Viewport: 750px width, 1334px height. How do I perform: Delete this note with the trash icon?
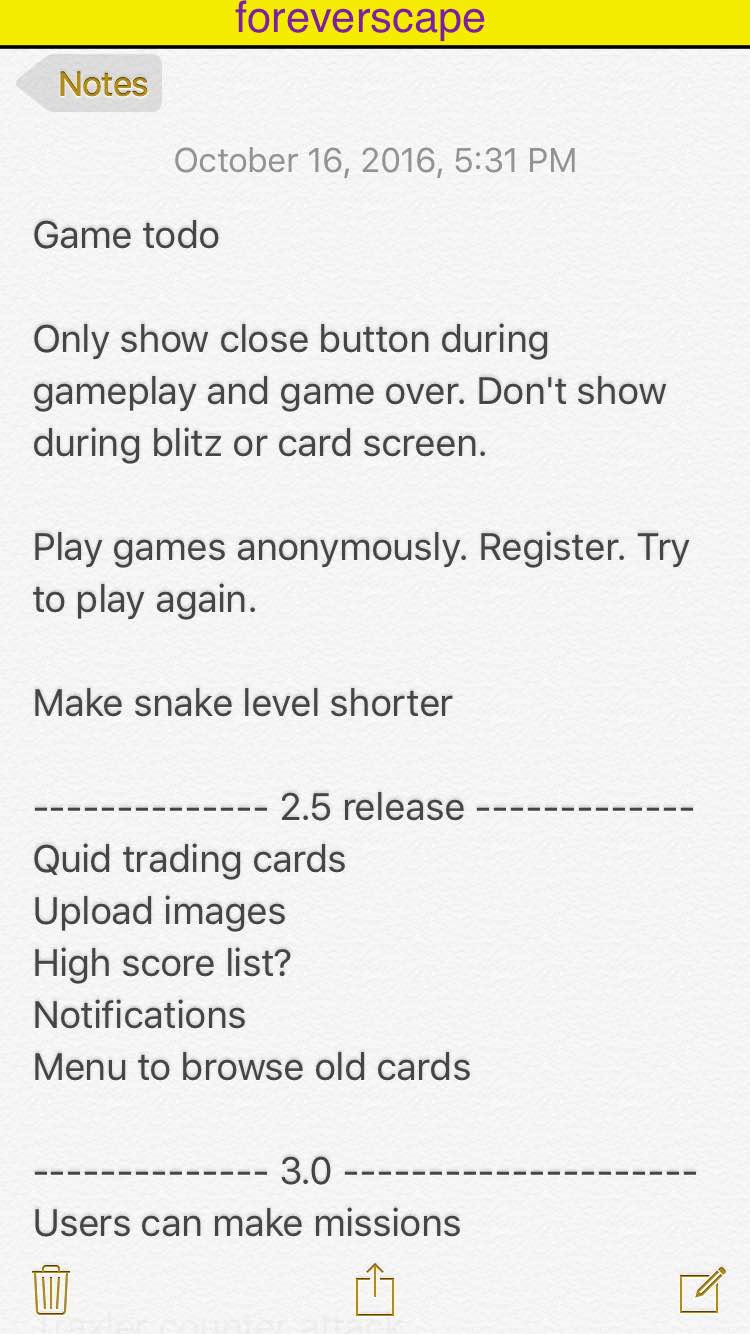[x=51, y=1290]
